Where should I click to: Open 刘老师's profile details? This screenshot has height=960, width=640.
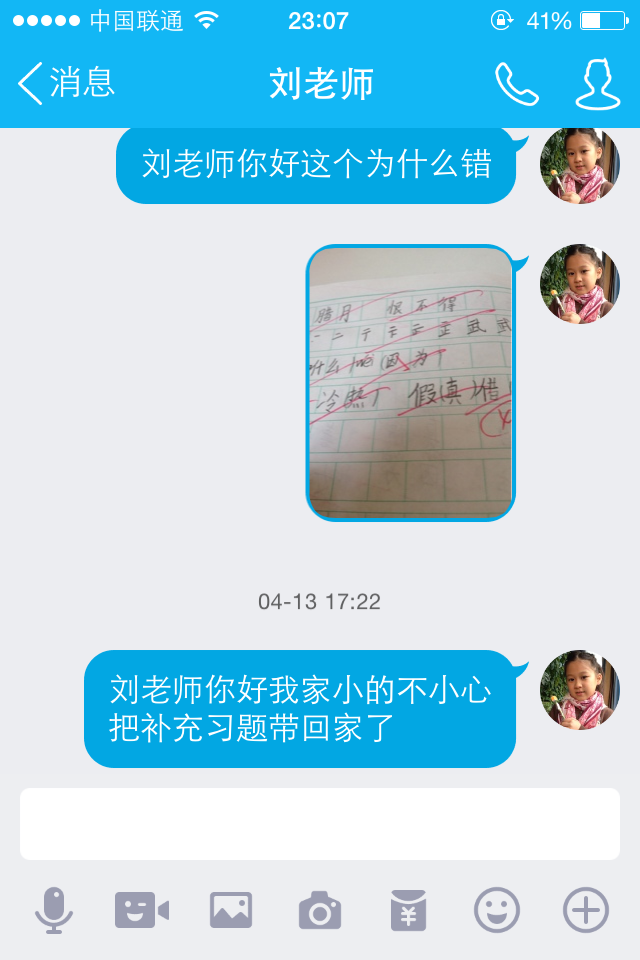point(597,85)
